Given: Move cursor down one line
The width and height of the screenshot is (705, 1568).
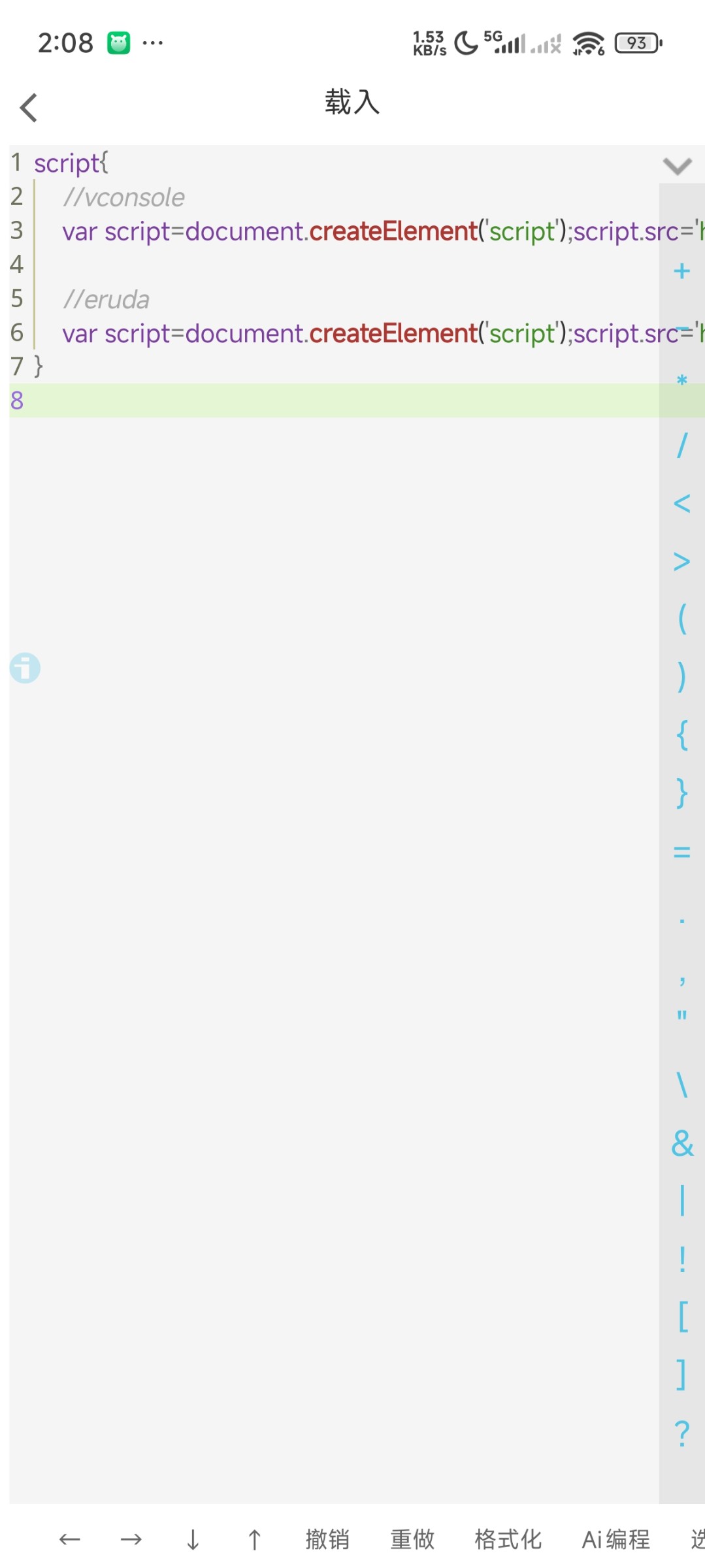Looking at the screenshot, I should click(193, 1539).
